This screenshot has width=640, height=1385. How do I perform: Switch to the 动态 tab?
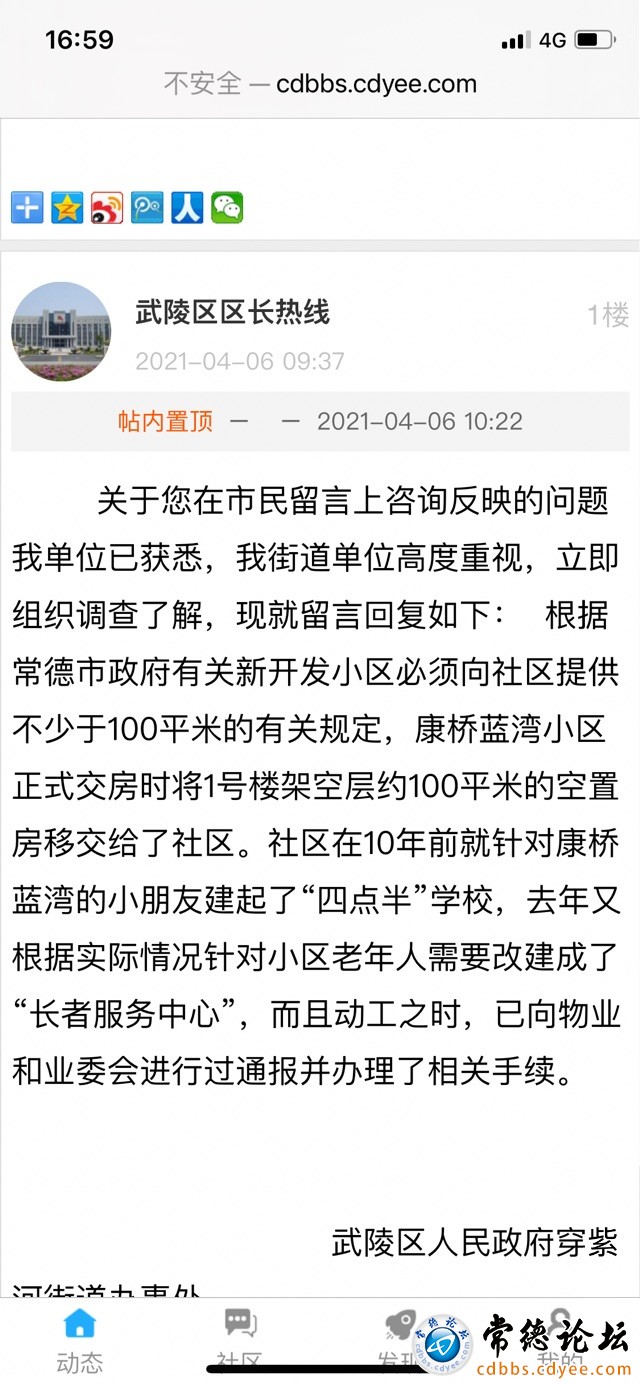[79, 1340]
